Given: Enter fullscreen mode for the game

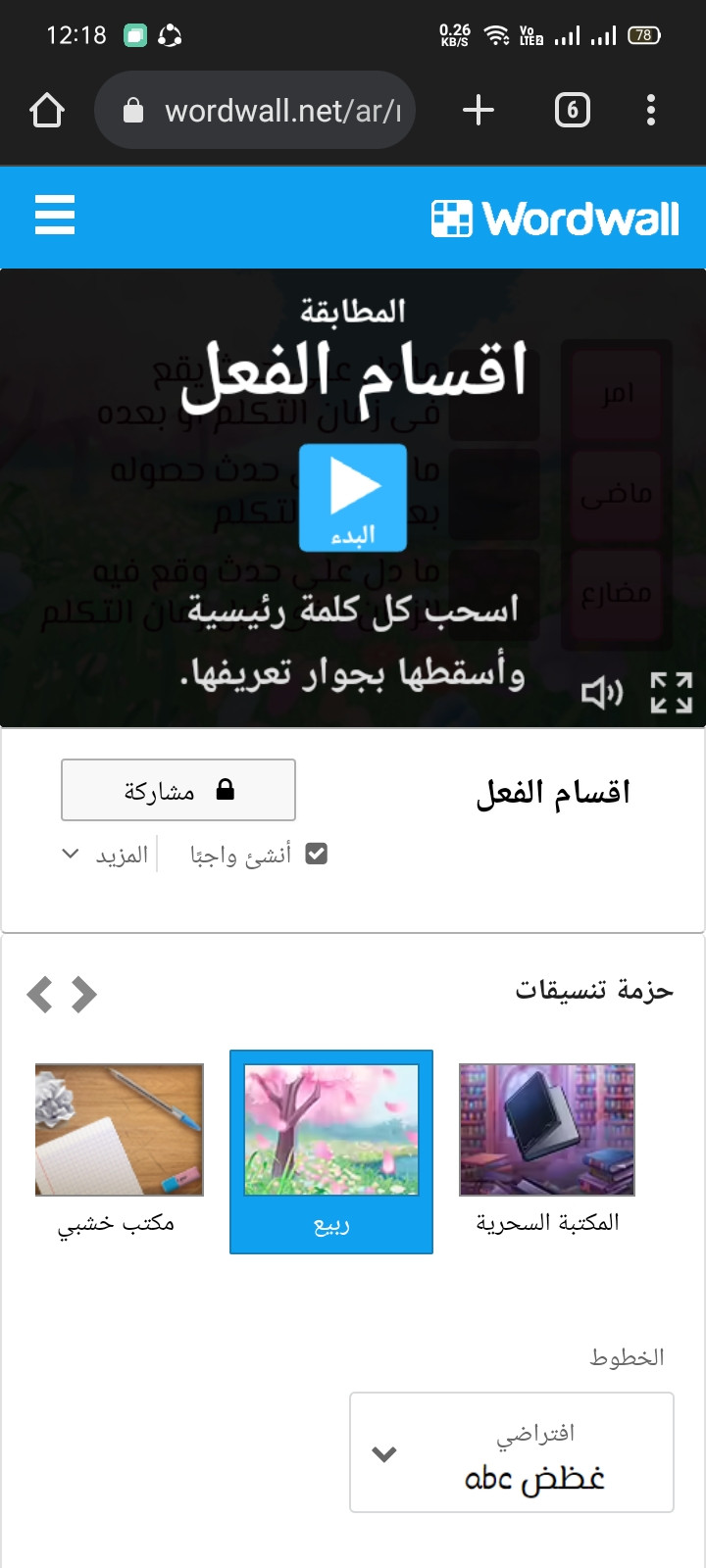Looking at the screenshot, I should (672, 693).
